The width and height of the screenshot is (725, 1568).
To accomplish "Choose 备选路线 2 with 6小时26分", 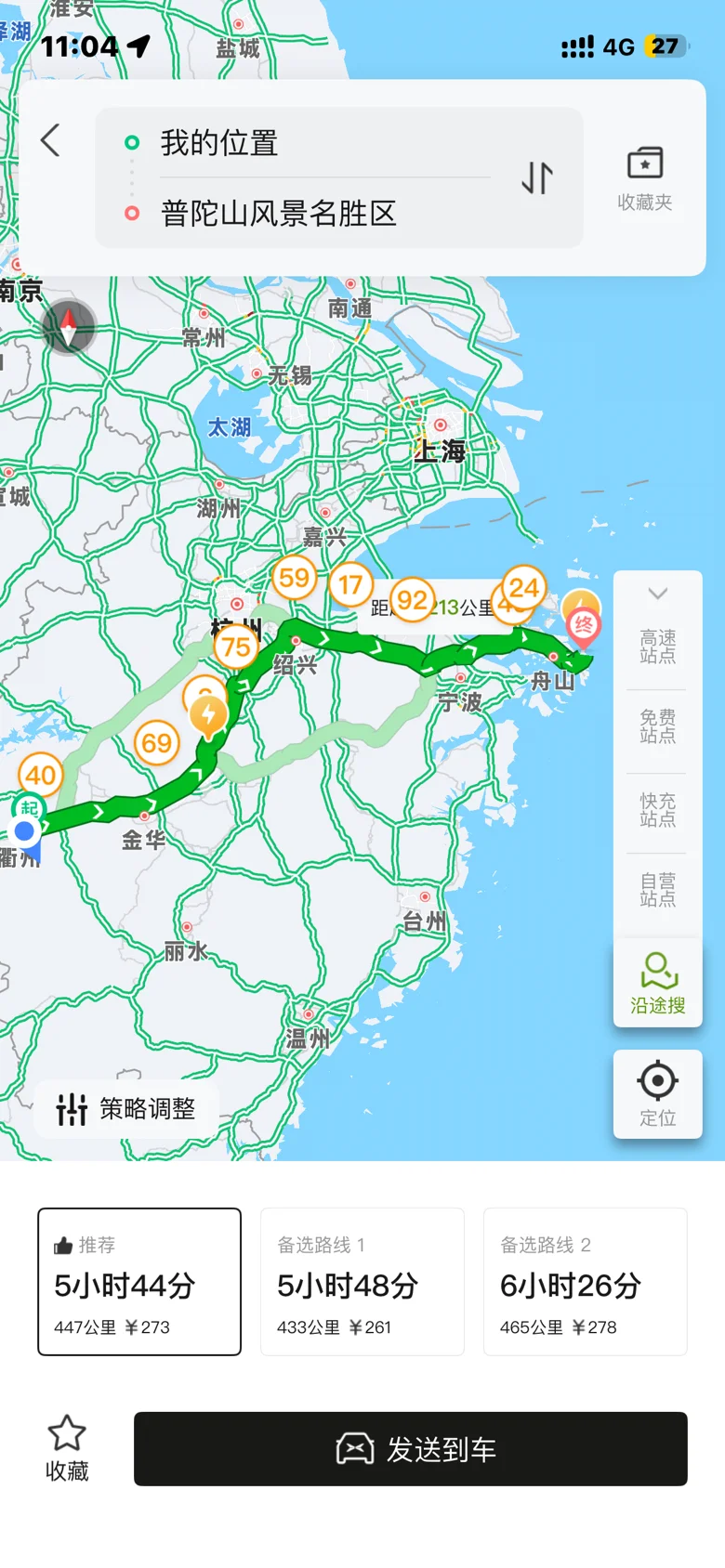I will click(586, 1282).
